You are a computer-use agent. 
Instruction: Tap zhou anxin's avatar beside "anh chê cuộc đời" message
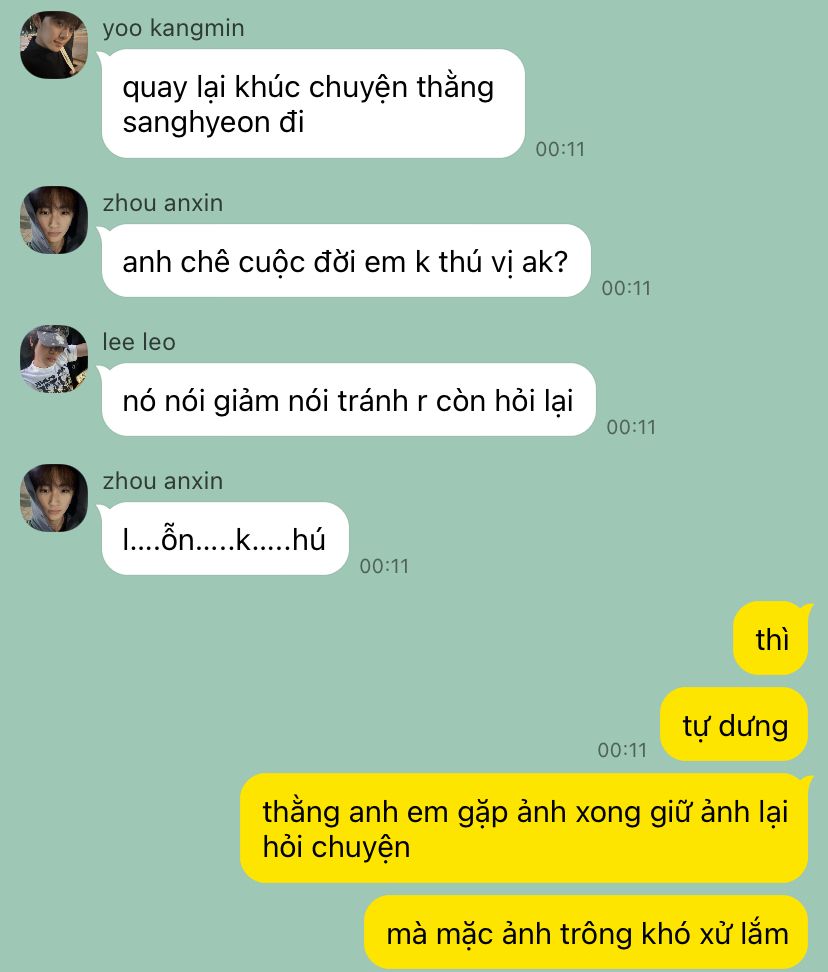tap(54, 219)
